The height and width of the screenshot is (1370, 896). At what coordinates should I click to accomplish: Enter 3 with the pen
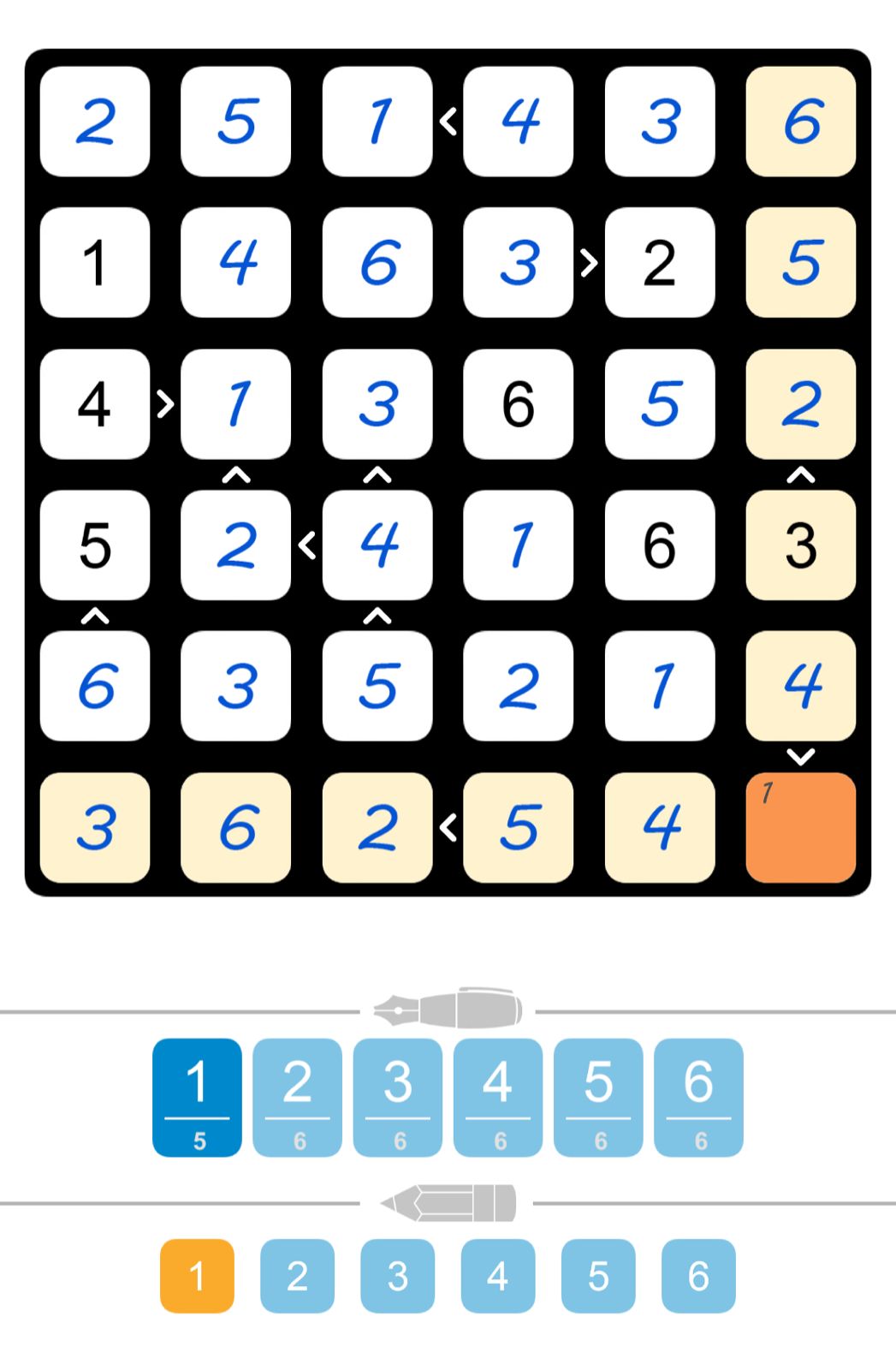click(x=397, y=1097)
